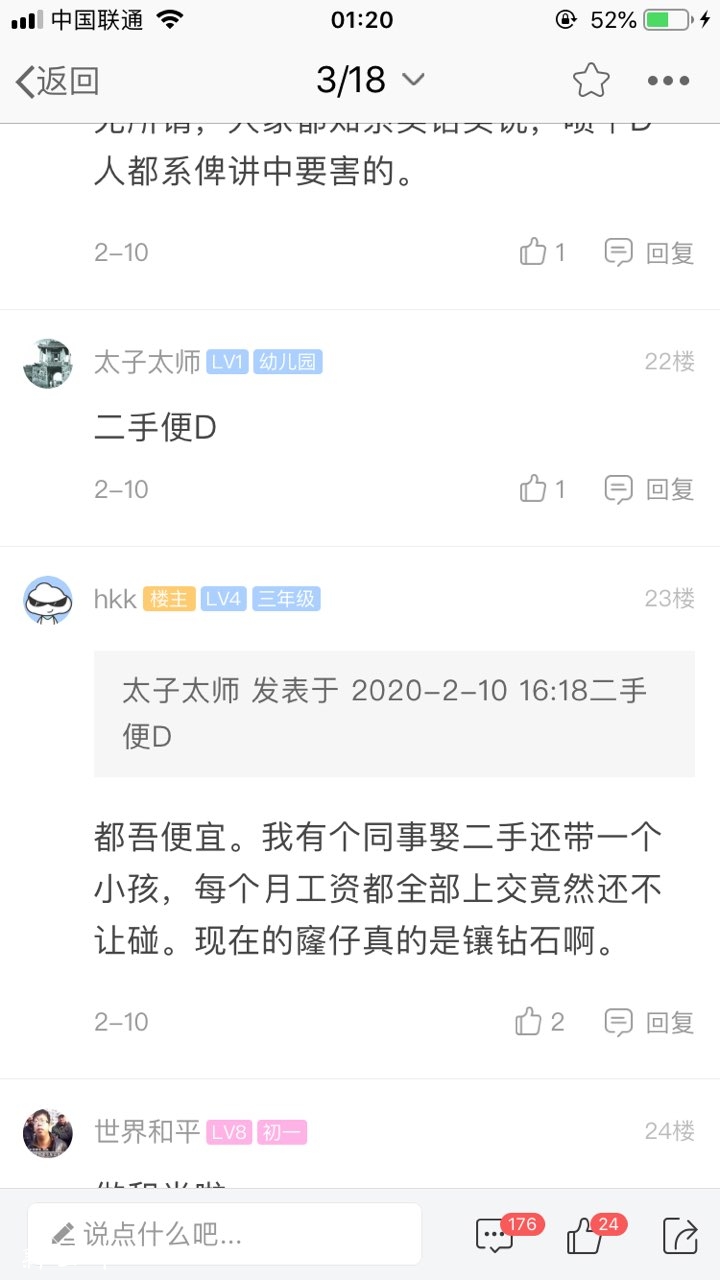720x1280 pixels.
Task: Open the quoted post by 太子太师
Action: [394, 713]
